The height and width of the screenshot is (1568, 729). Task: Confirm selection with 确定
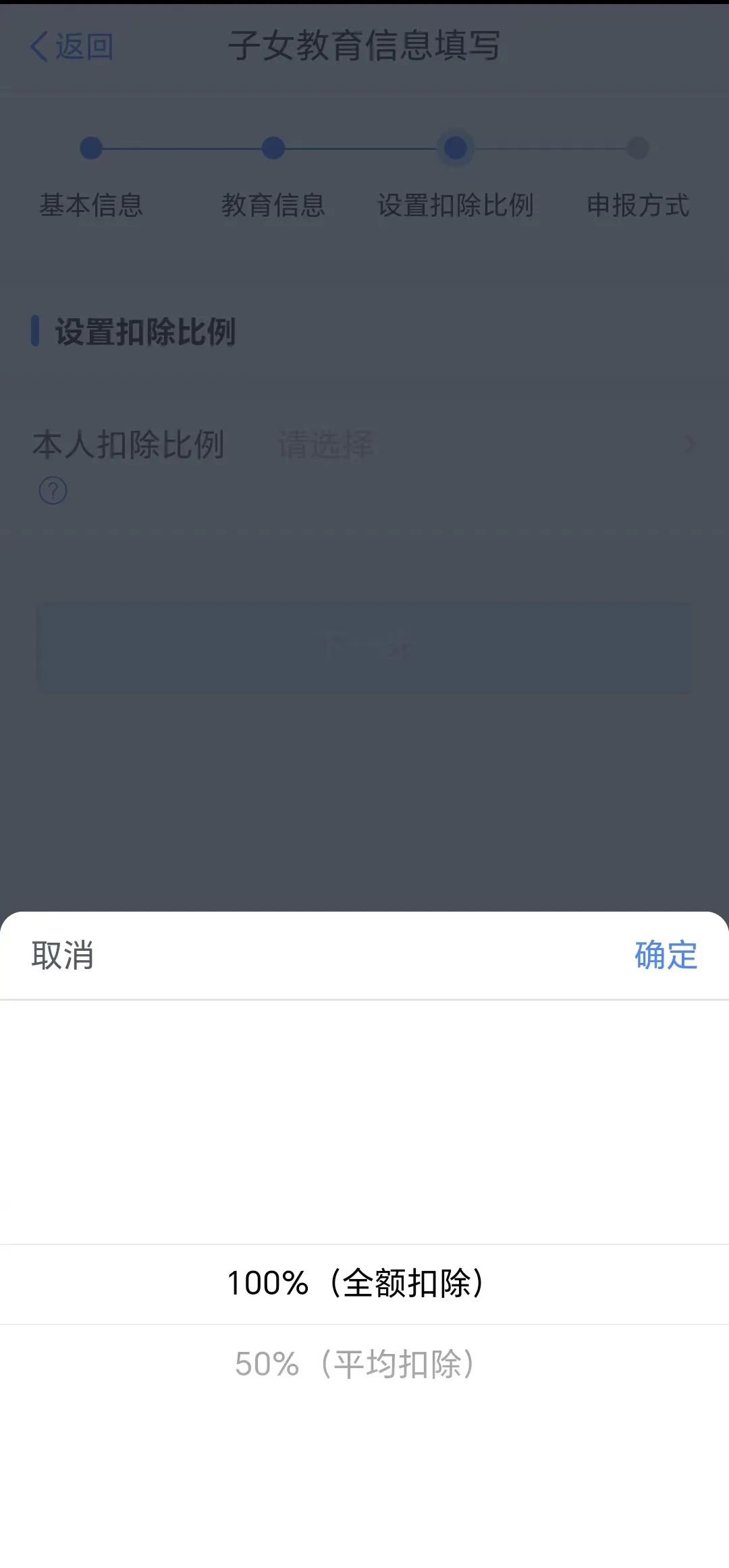pos(665,956)
